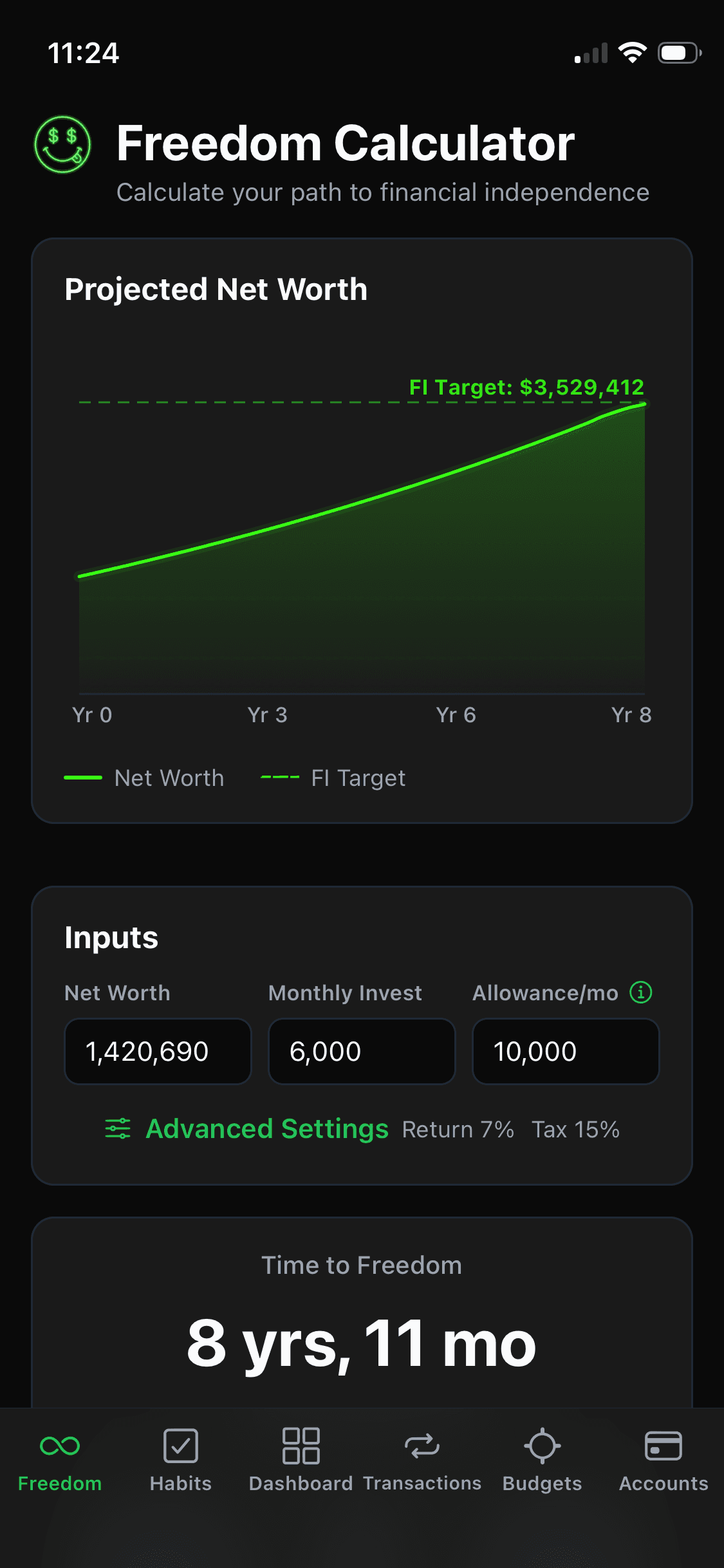This screenshot has width=724, height=1568.
Task: Open the Tax 15% setting
Action: click(575, 1130)
